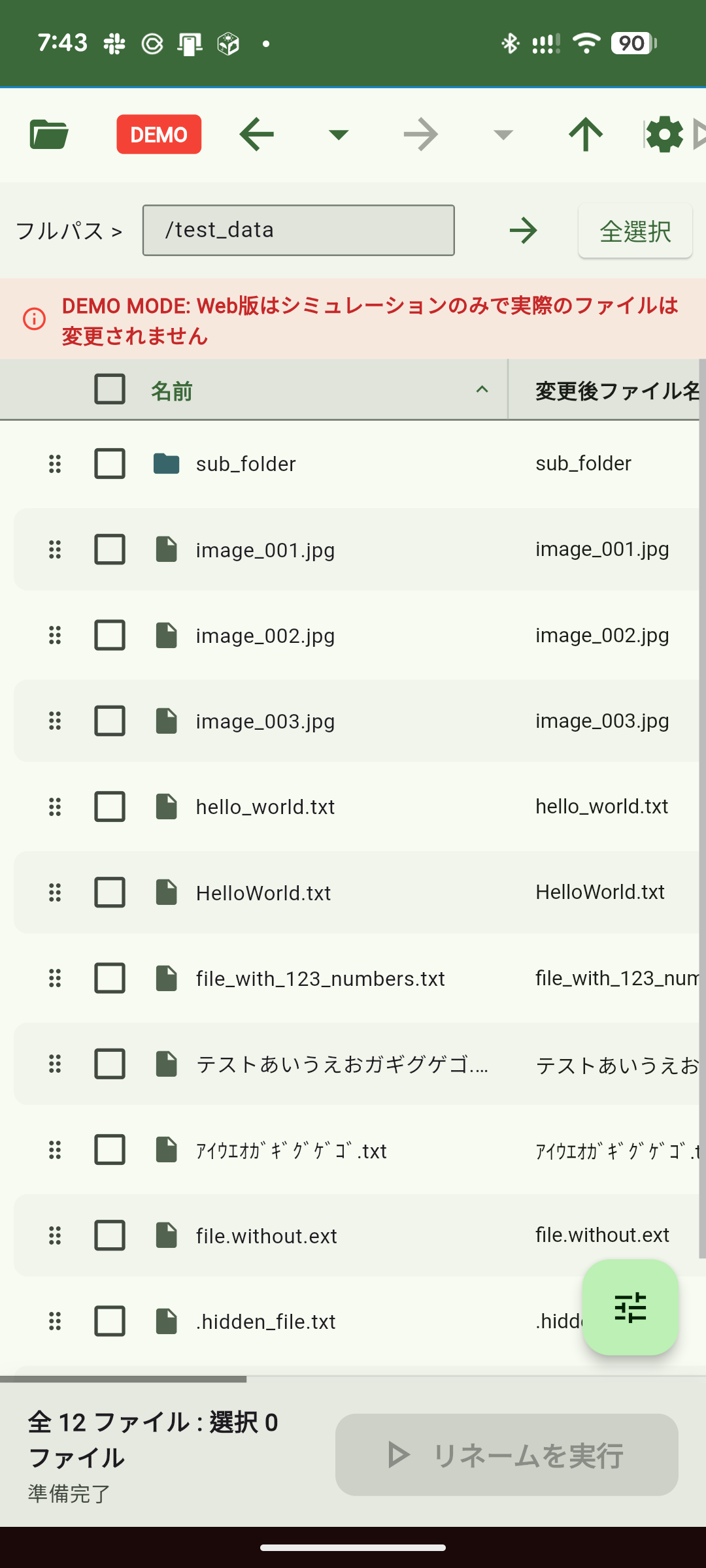
Task: Tap the green arrow to load path
Action: click(523, 230)
